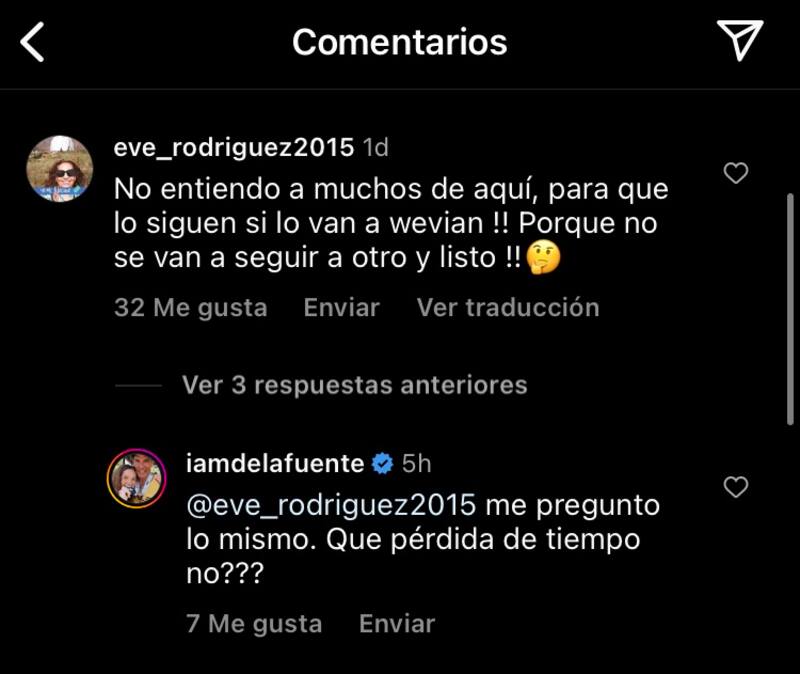View the 7 Me gusta likes list

click(254, 624)
